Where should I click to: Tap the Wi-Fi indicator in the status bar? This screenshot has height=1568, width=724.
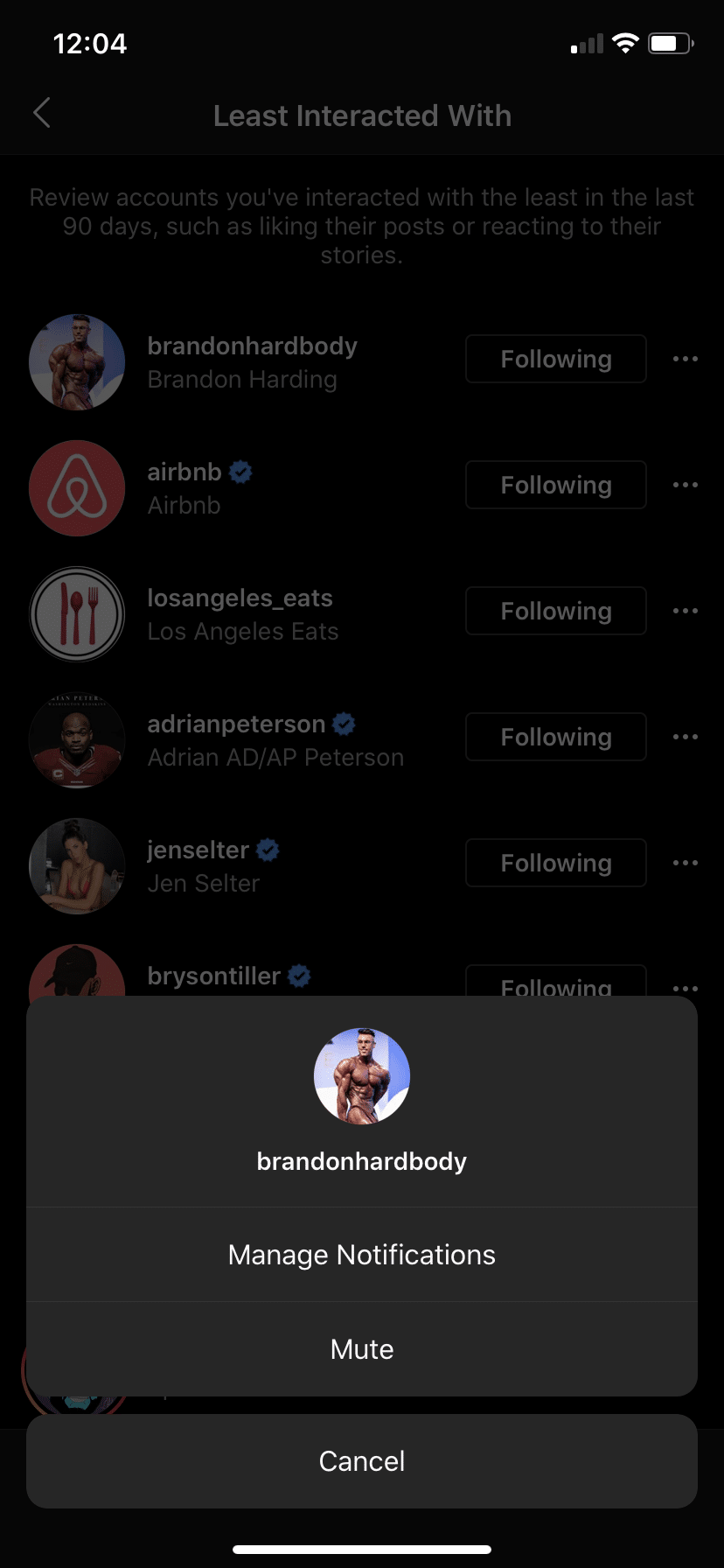626,42
